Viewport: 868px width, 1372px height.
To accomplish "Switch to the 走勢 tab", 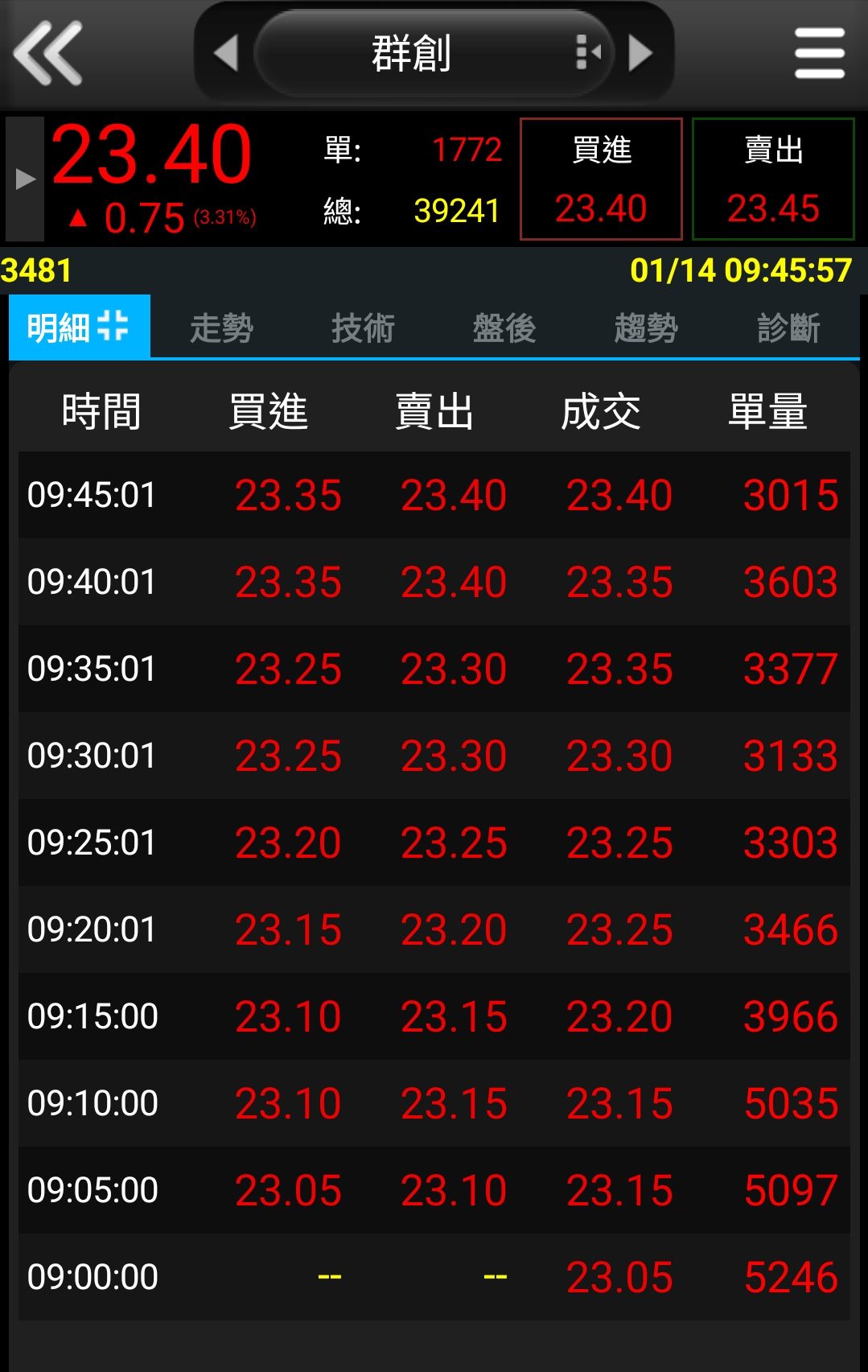I will pyautogui.click(x=221, y=328).
